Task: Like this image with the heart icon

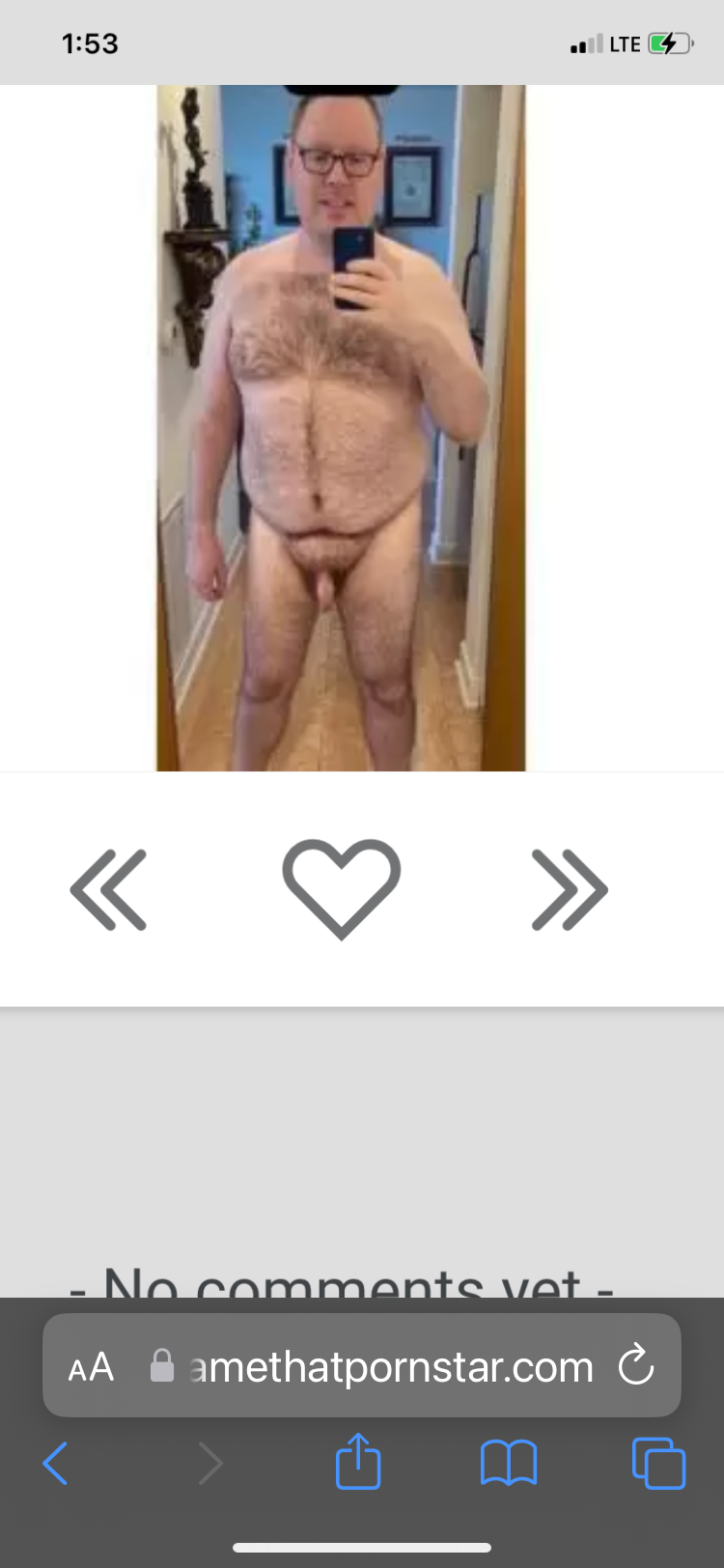Action: click(x=341, y=887)
